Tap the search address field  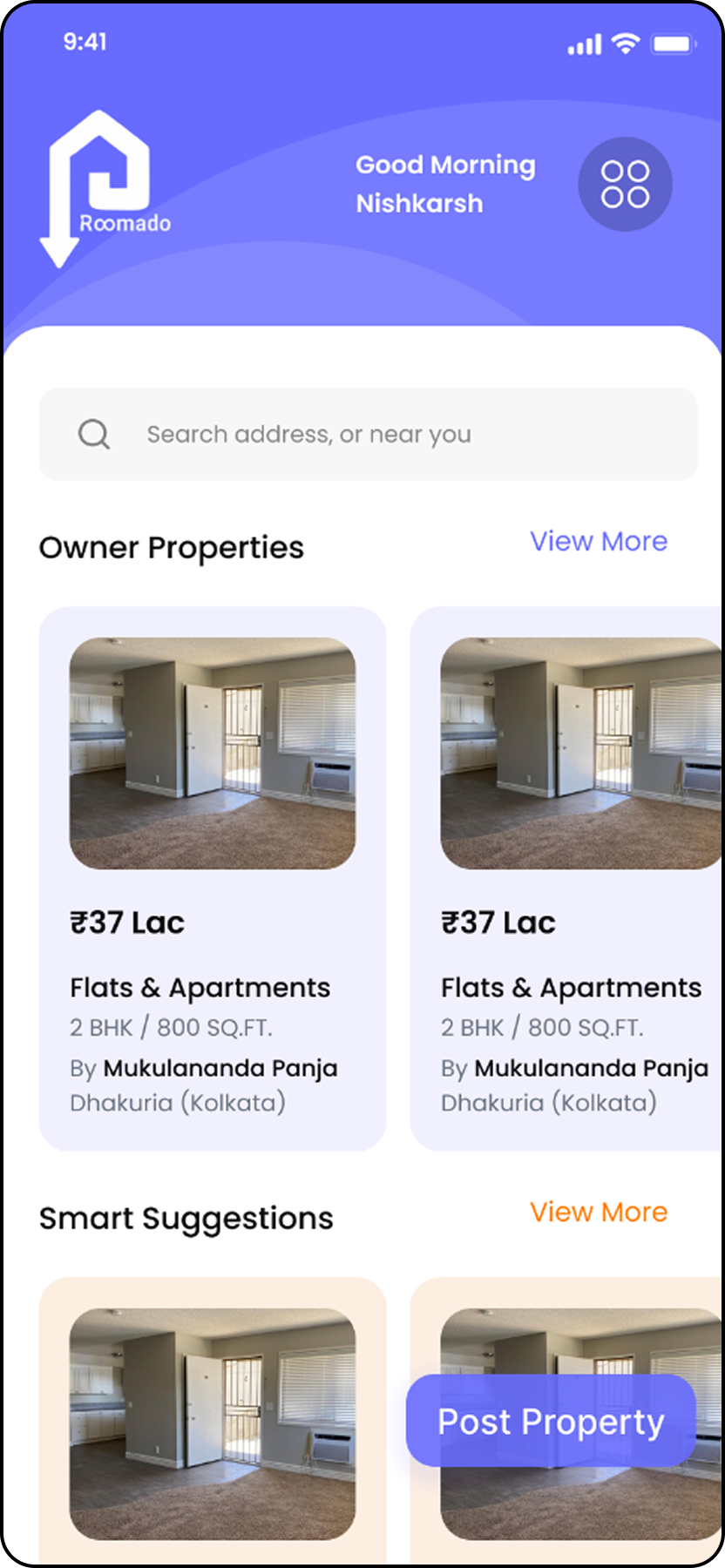click(x=368, y=434)
